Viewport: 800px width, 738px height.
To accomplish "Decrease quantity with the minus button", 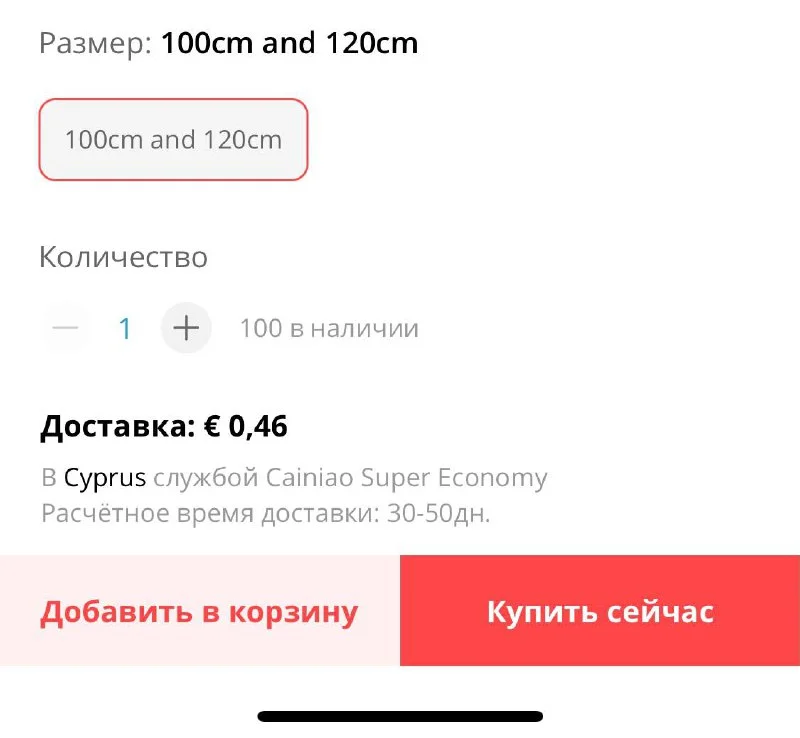I will [65, 328].
